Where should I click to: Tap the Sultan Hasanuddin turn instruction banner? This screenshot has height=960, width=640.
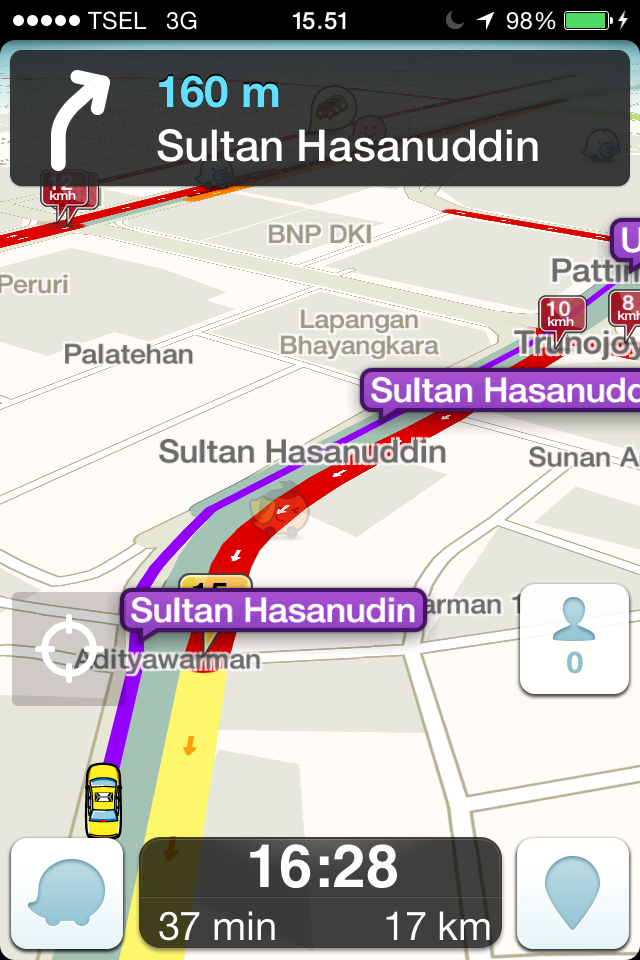tap(320, 120)
